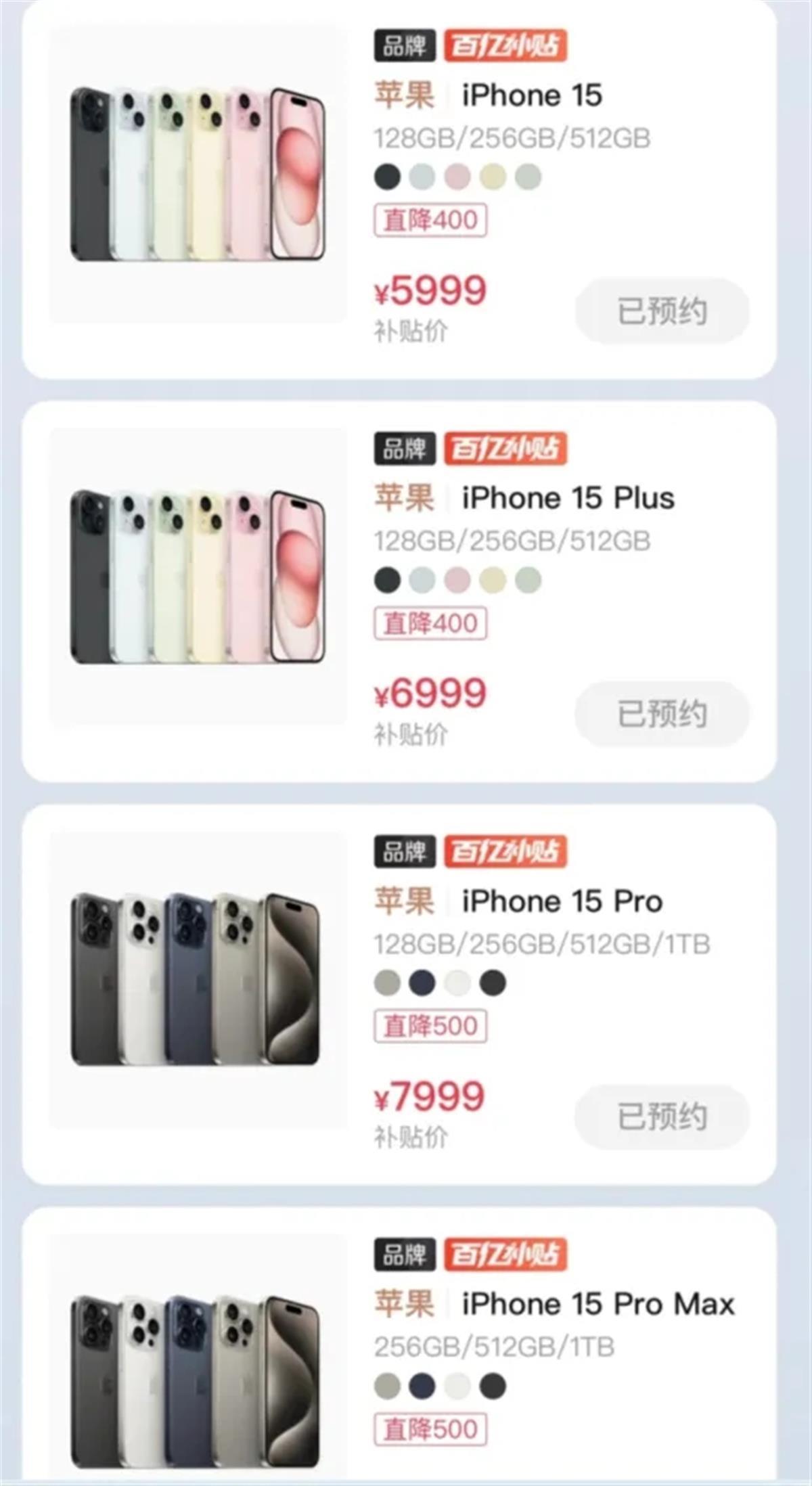Tap 已预约 button for iPhone 15 Plus
Viewport: 812px width, 1486px height.
coord(662,714)
